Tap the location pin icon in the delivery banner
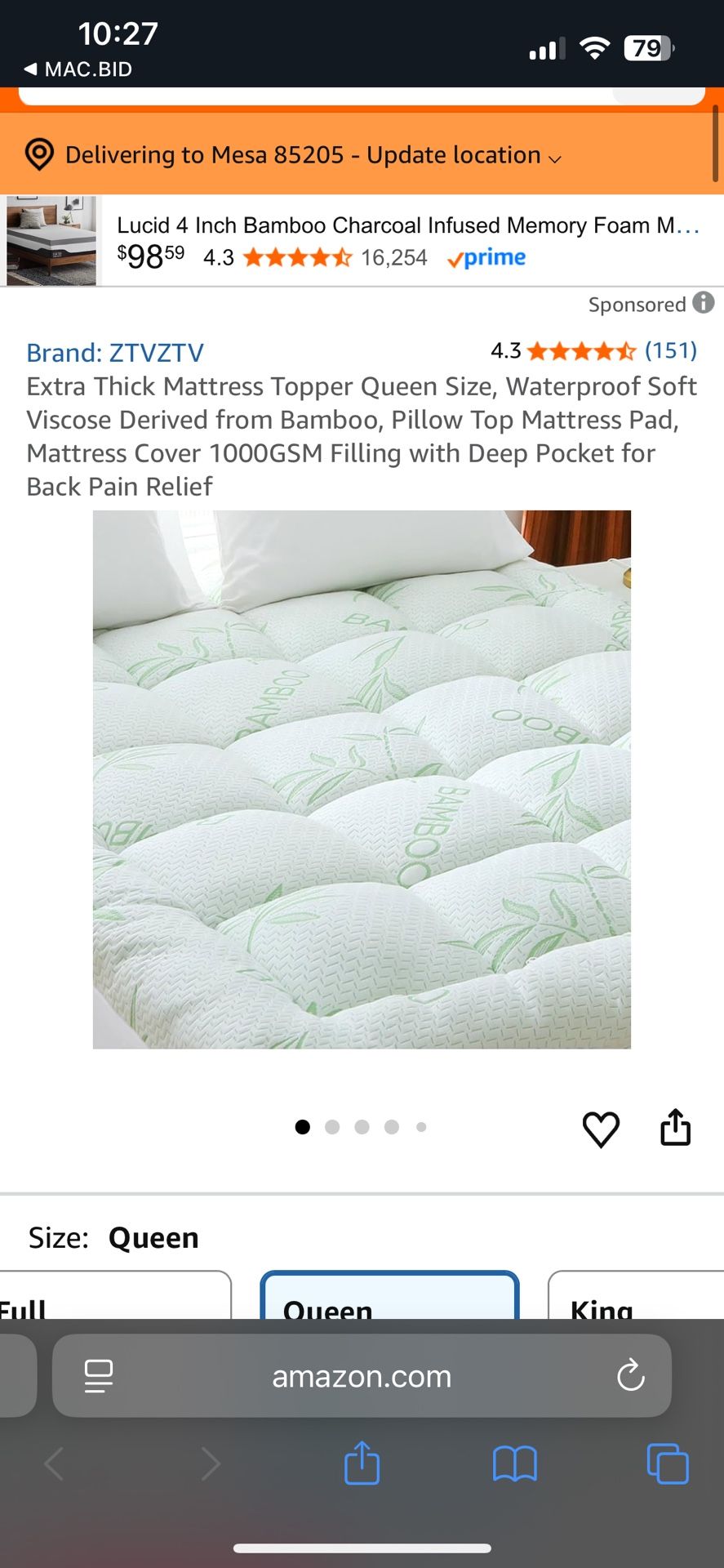 coord(38,154)
